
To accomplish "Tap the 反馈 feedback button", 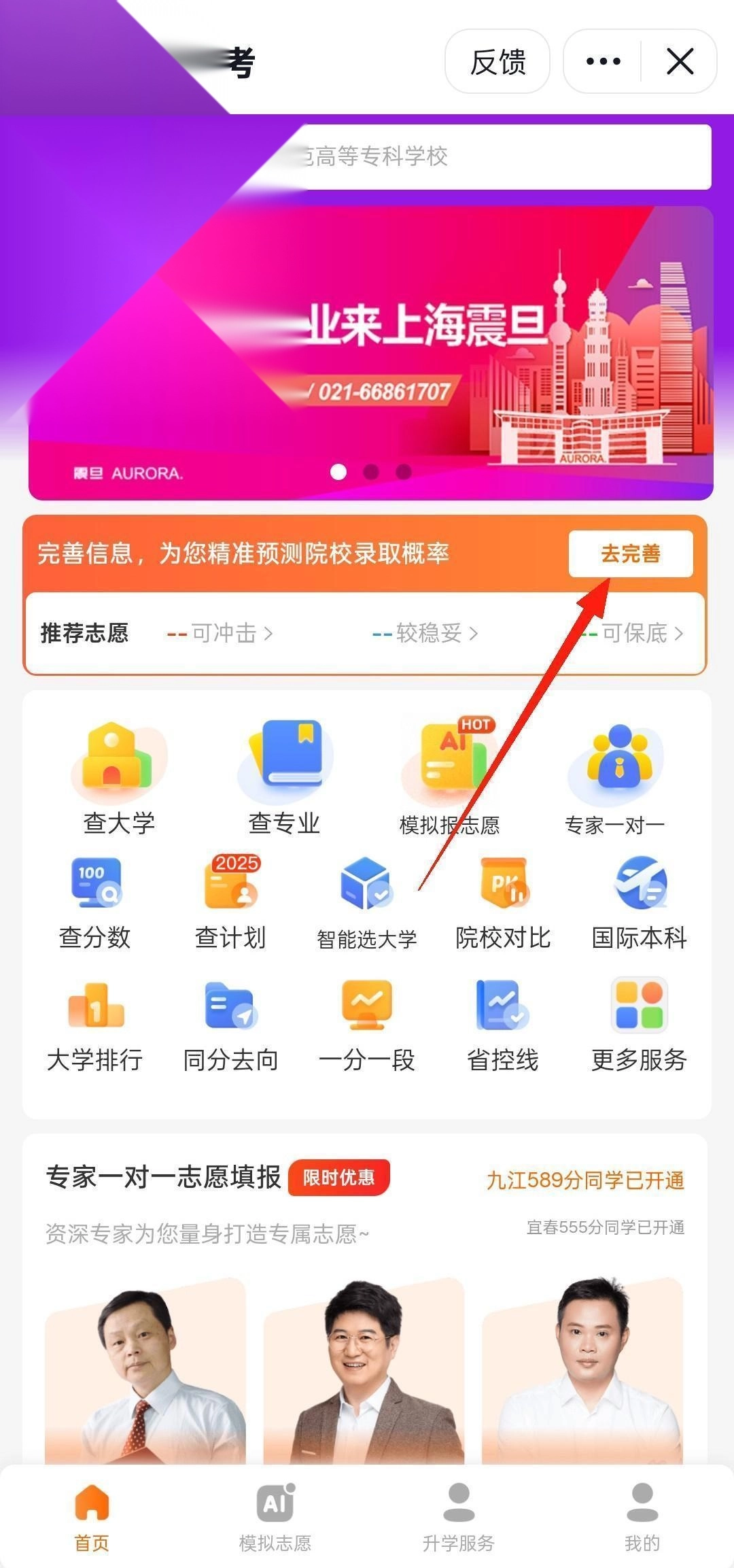I will [x=497, y=62].
